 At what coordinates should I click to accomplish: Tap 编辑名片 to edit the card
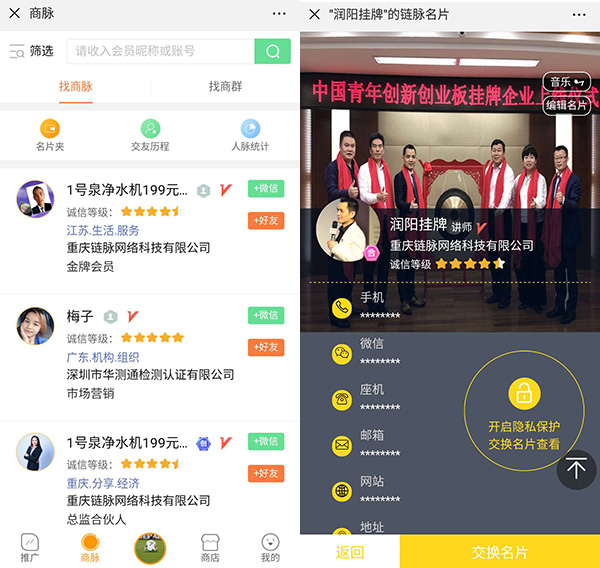point(566,105)
